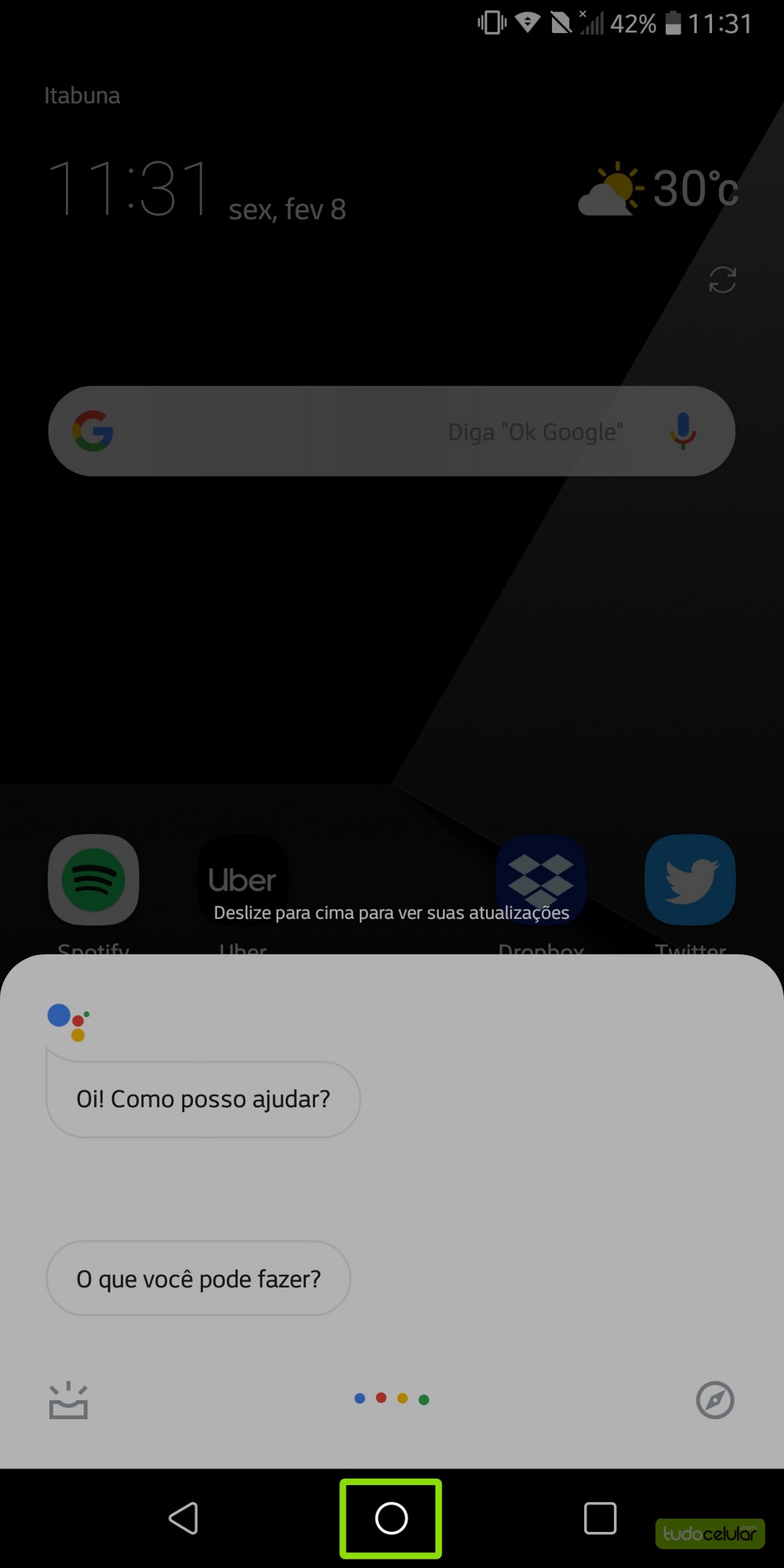
Task: Tap the back navigation button
Action: tap(183, 1519)
